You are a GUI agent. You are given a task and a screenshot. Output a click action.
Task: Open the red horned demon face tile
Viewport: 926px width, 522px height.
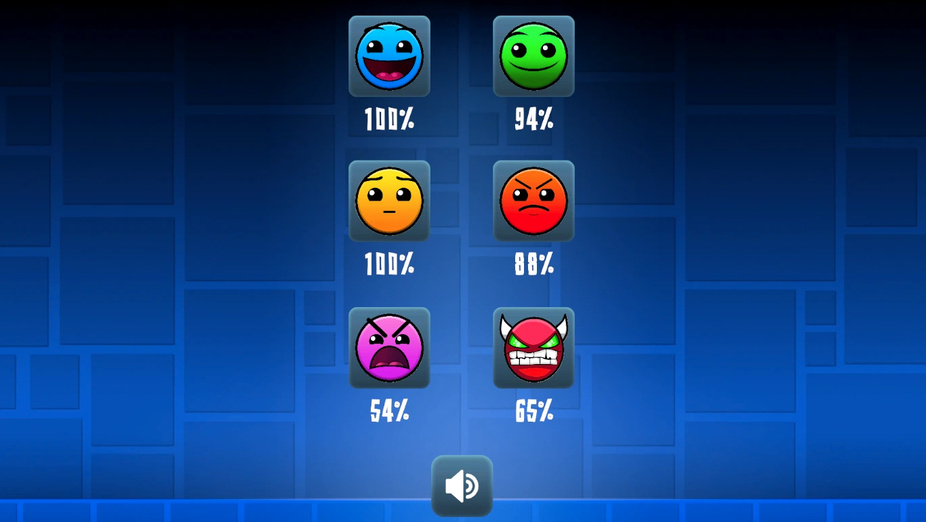pos(533,347)
